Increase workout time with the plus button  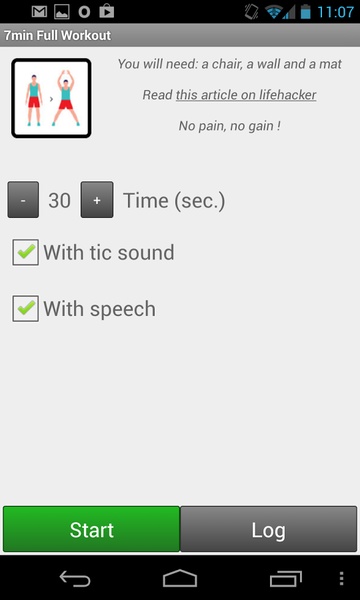point(97,200)
